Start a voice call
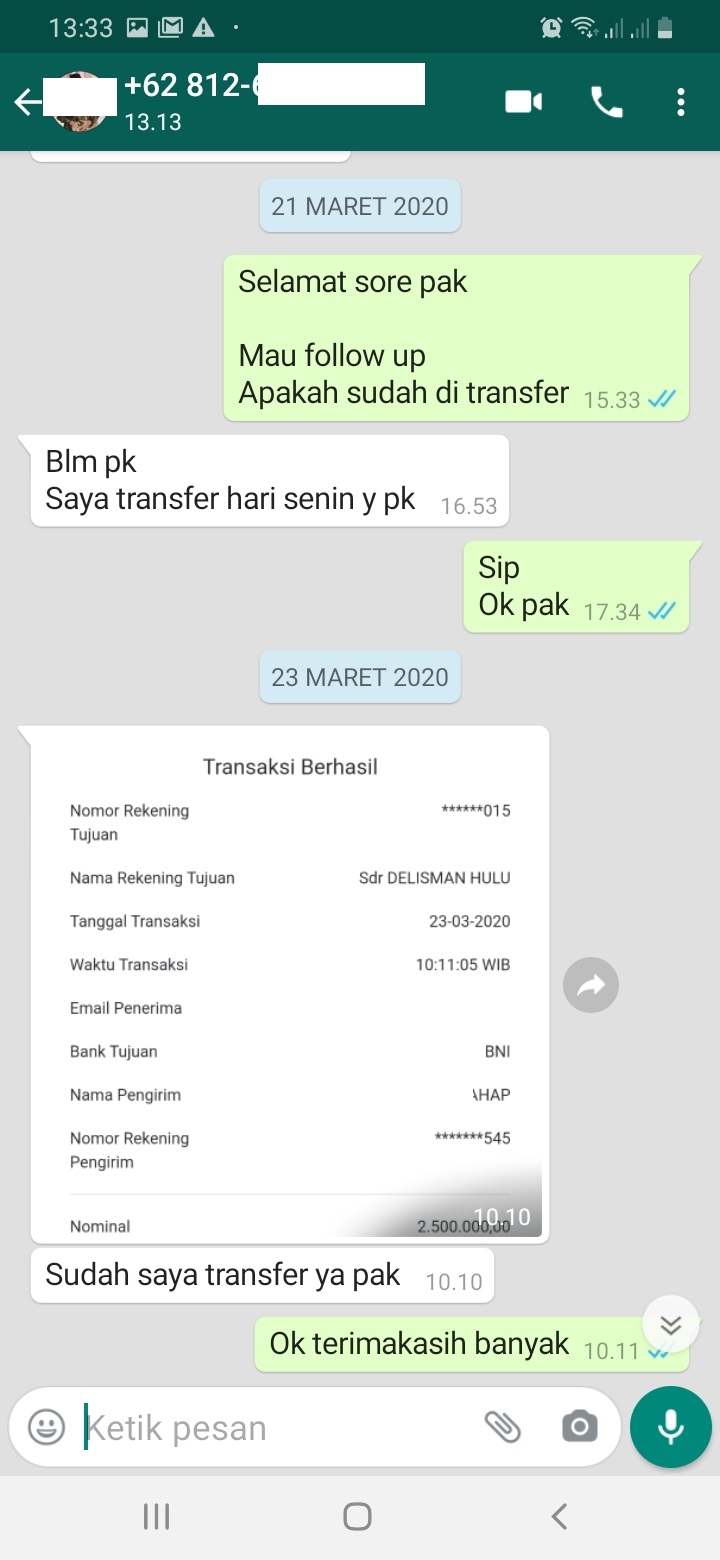The height and width of the screenshot is (1560, 720). point(606,102)
